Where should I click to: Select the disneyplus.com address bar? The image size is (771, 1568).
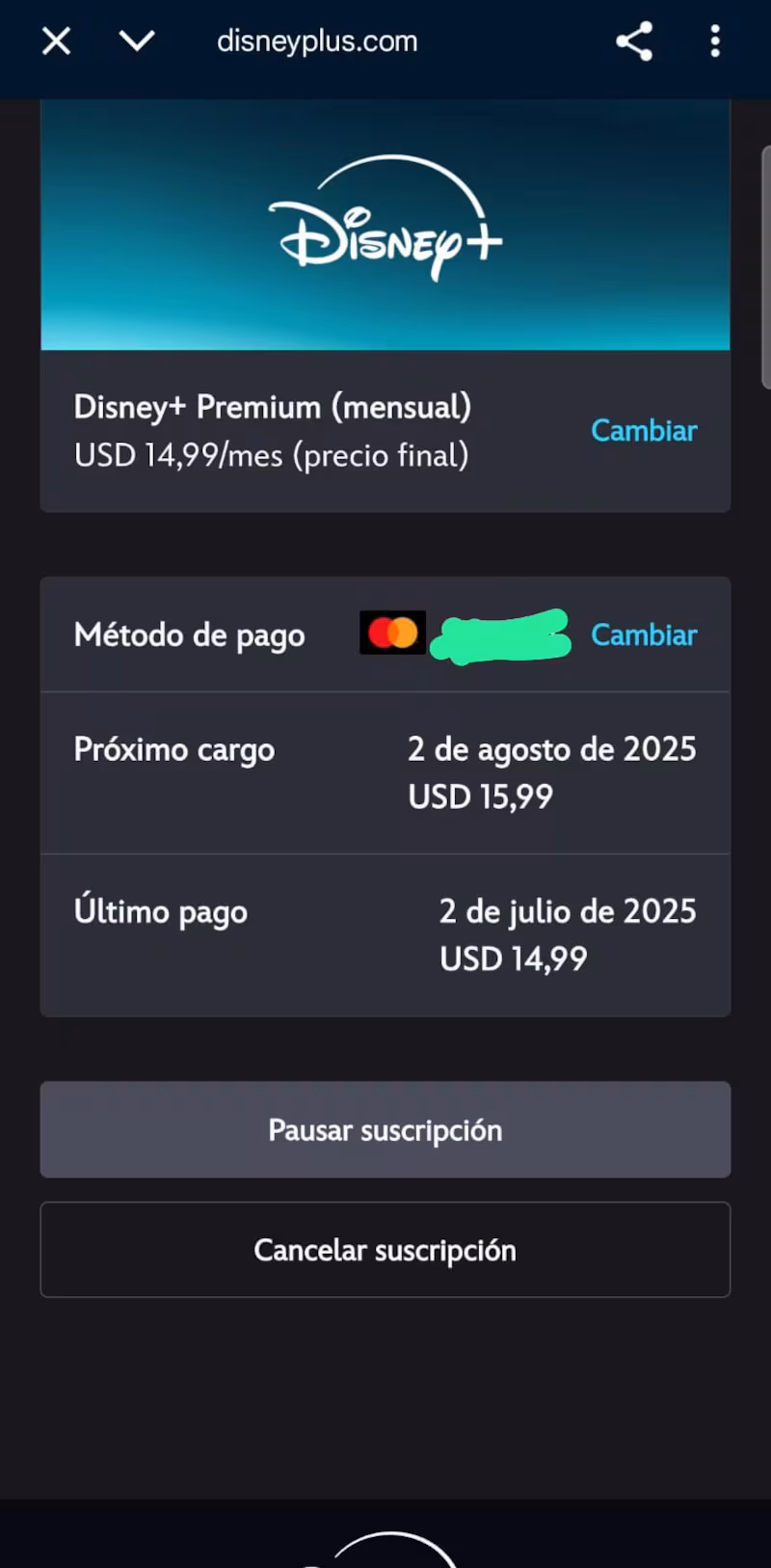pyautogui.click(x=316, y=41)
